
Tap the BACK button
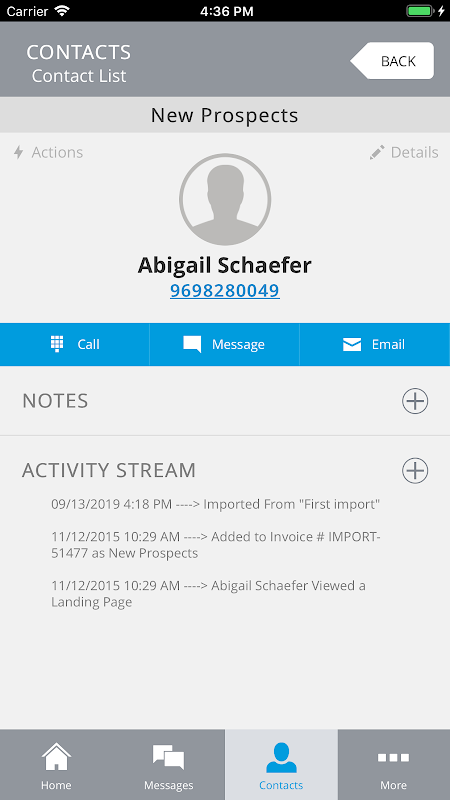pyautogui.click(x=392, y=61)
